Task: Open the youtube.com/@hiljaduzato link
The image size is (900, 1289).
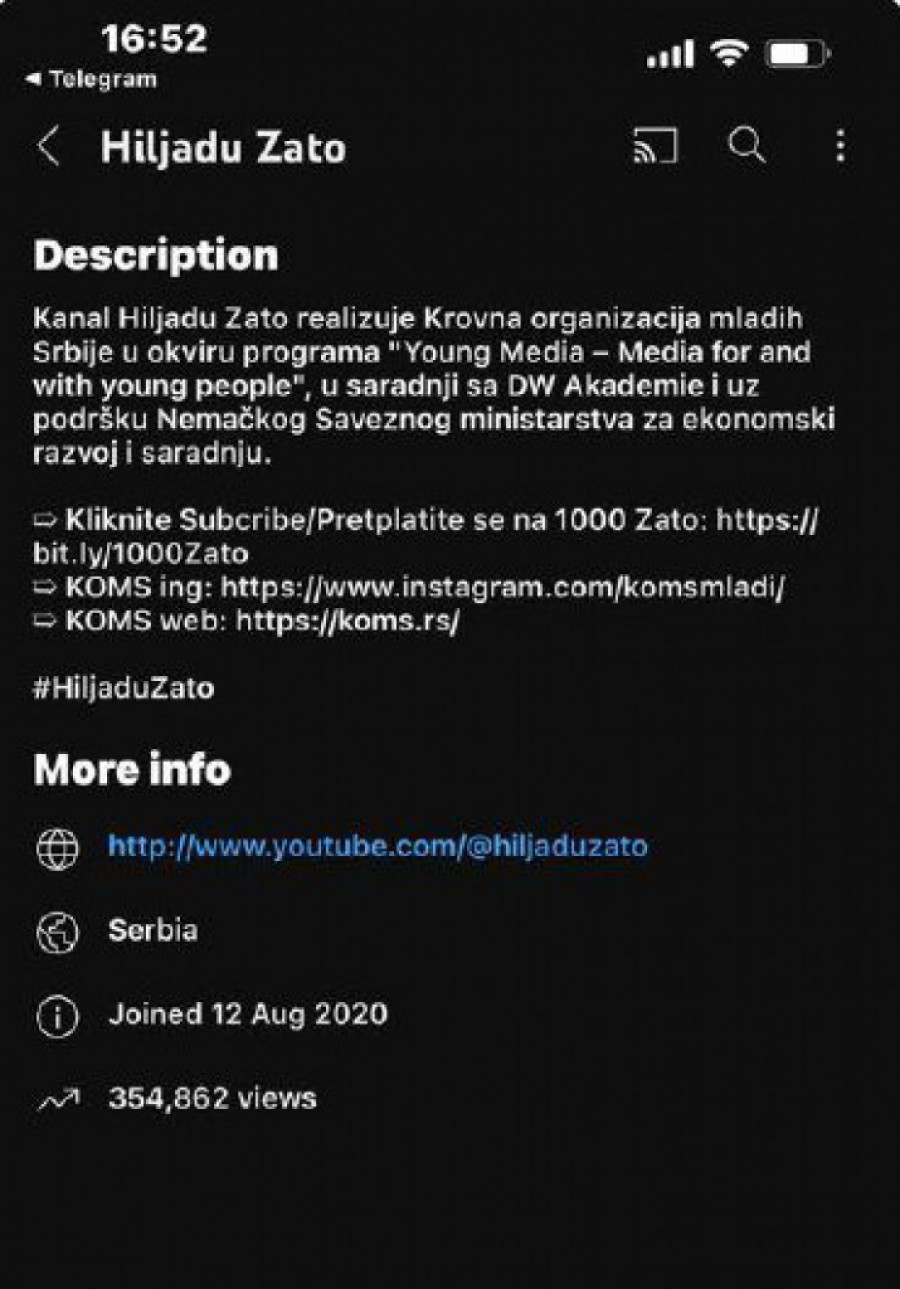Action: (x=377, y=847)
